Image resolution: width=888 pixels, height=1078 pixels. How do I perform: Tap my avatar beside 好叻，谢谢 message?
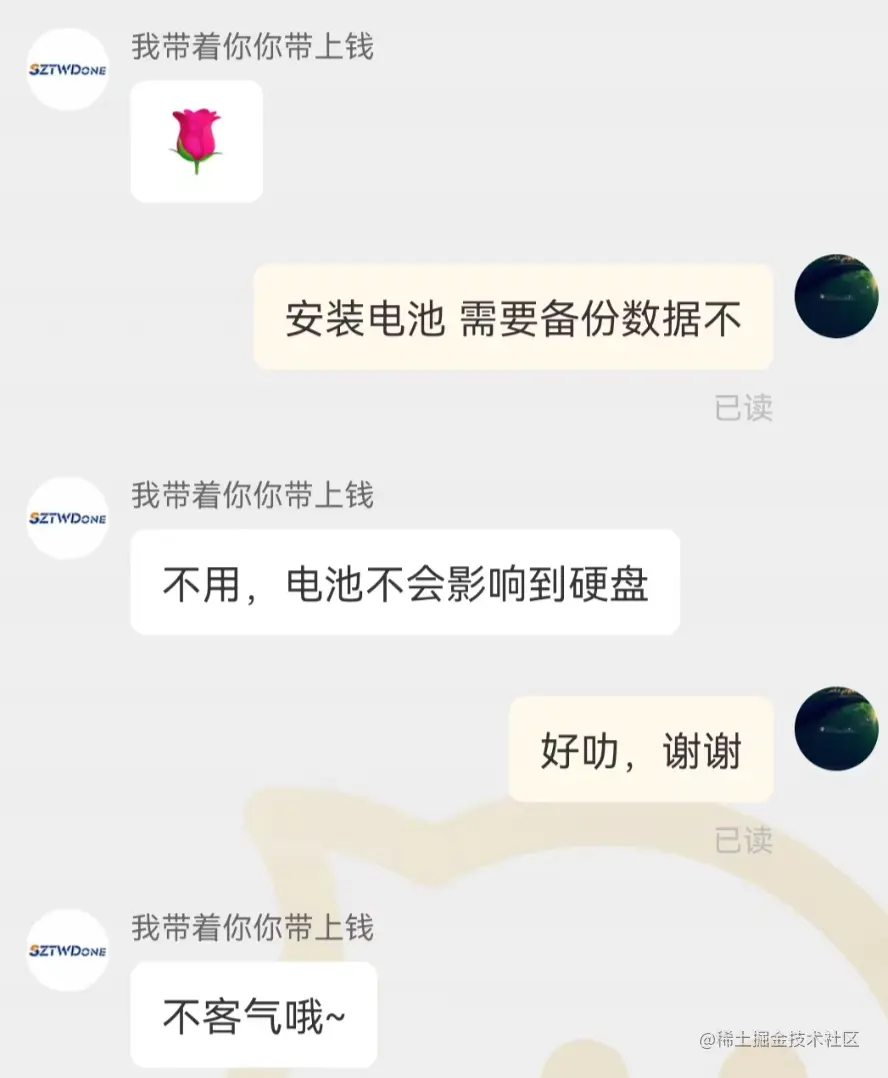pos(835,728)
